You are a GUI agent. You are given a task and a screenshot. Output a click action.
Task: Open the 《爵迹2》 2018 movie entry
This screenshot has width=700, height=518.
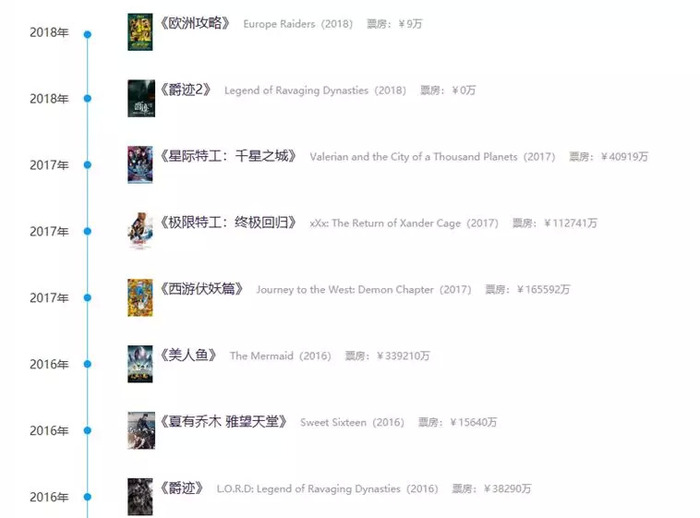point(185,89)
